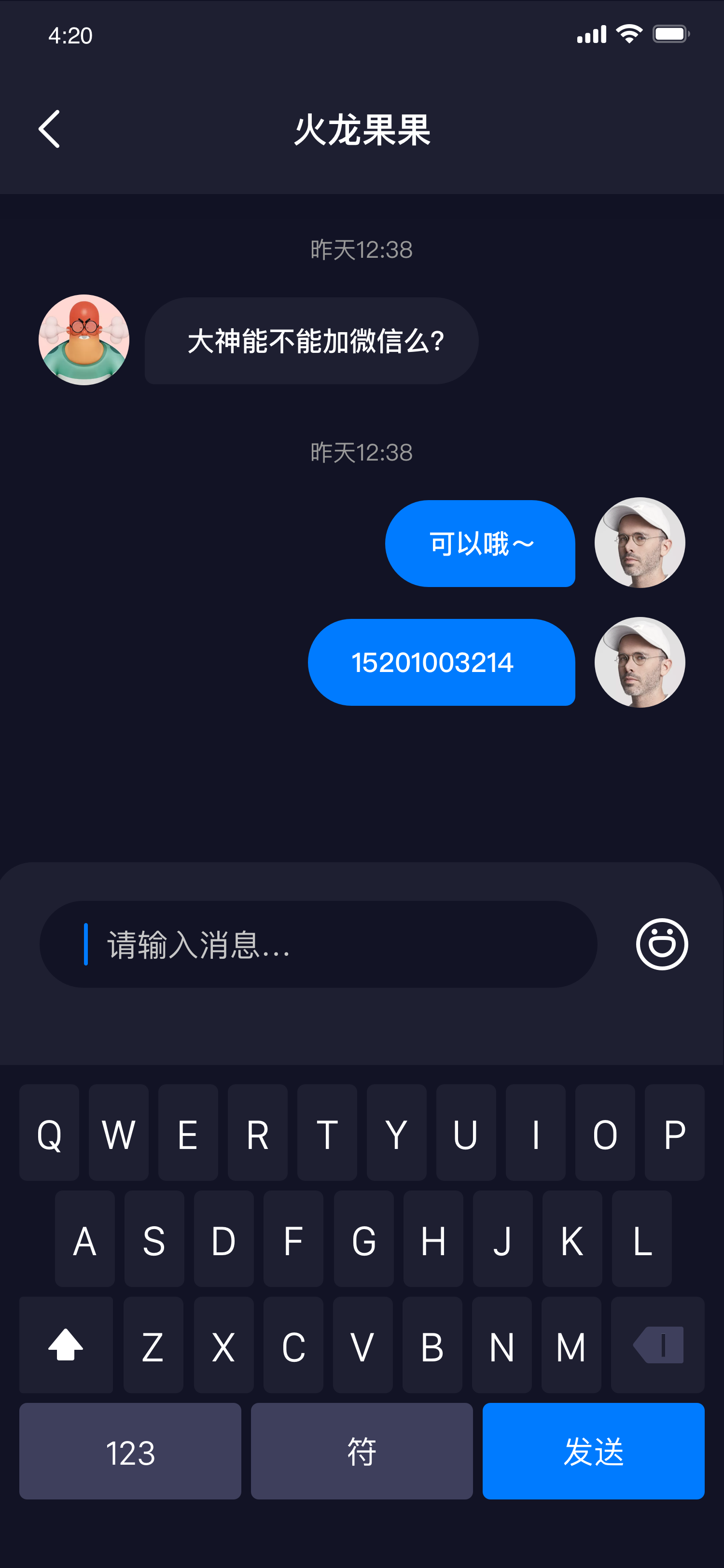The image size is (724, 1568).
Task: Tap my avatar next to 可以哦～
Action: [x=640, y=542]
